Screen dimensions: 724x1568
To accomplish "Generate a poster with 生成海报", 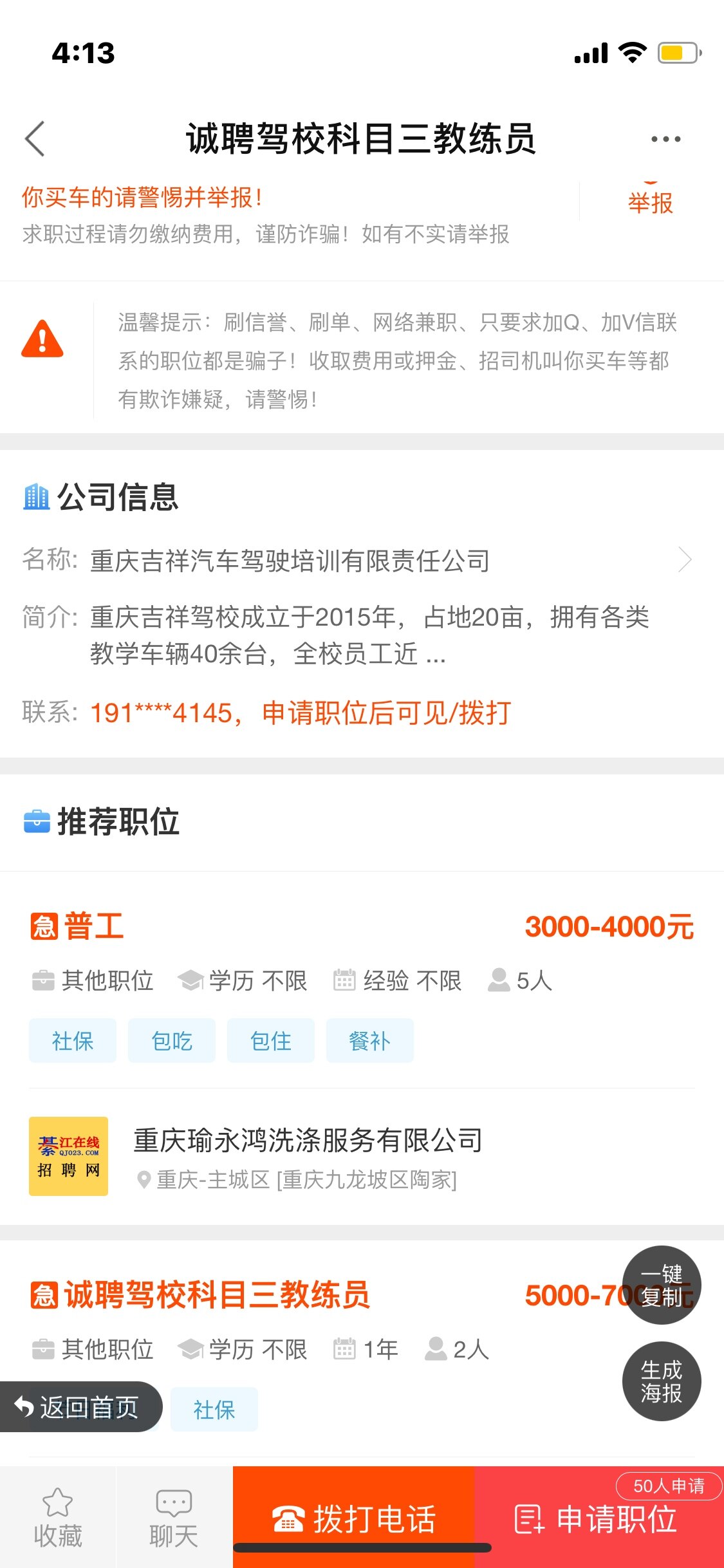I will (662, 1381).
